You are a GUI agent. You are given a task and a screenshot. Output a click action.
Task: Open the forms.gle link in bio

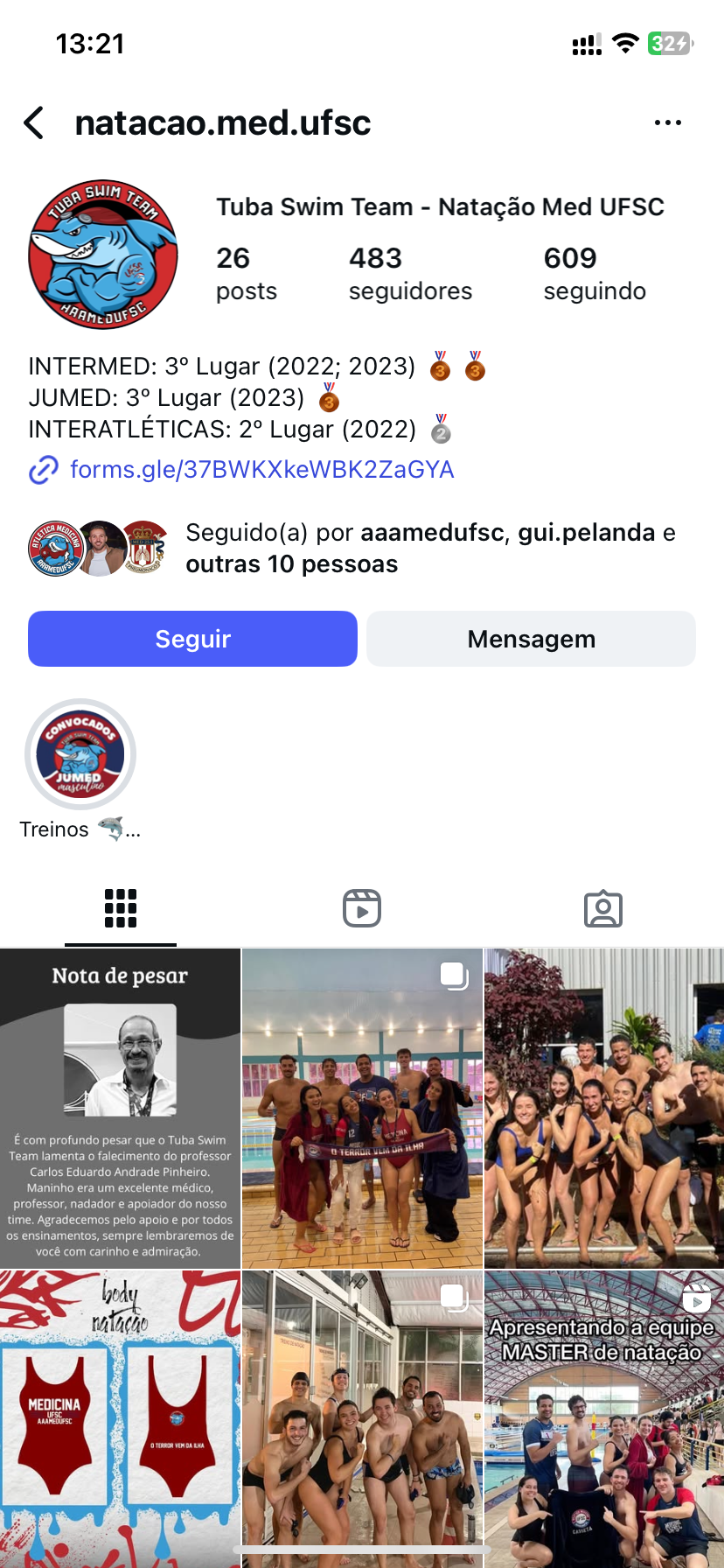point(261,470)
